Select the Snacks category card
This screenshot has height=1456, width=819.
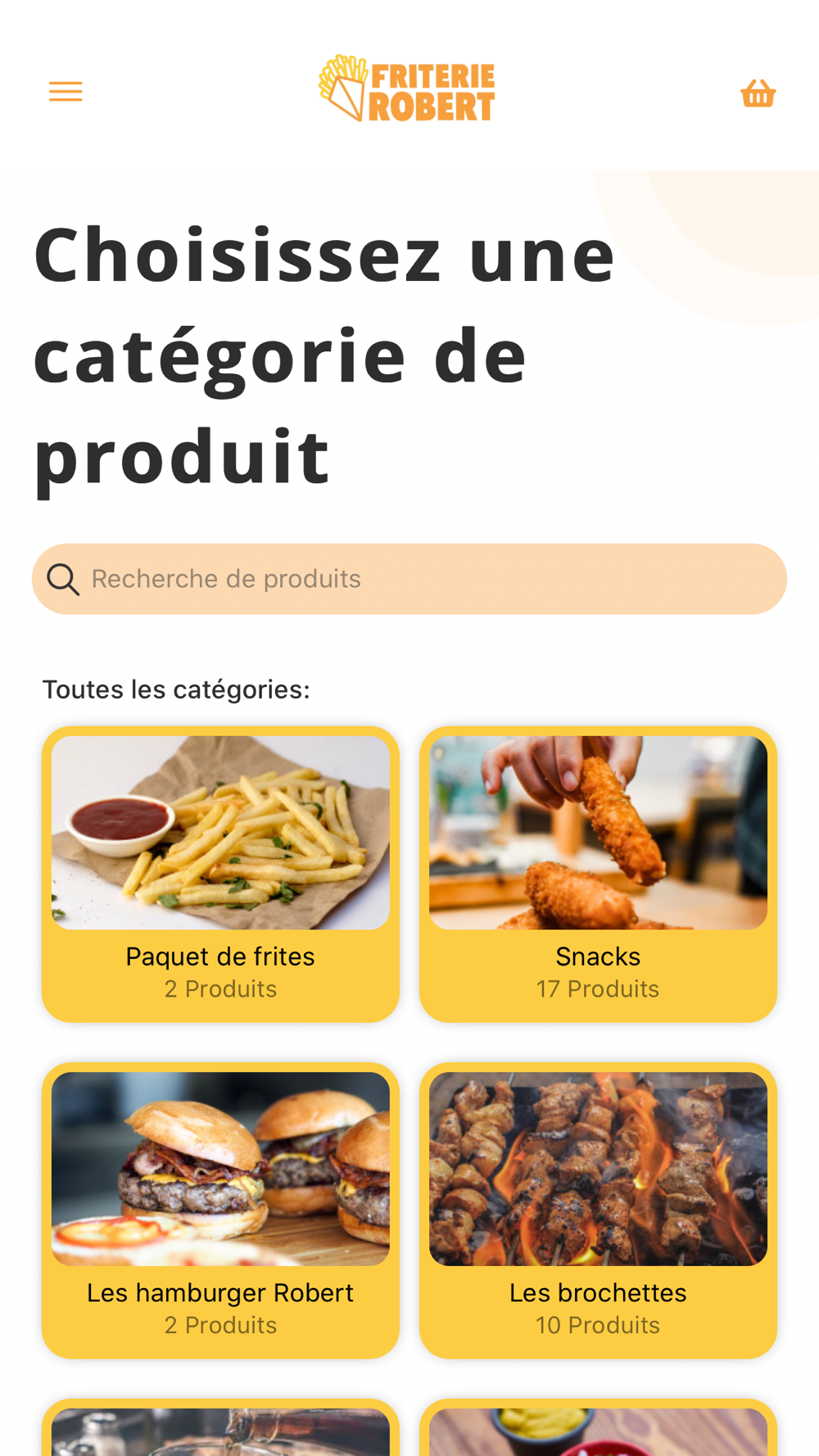[598, 874]
